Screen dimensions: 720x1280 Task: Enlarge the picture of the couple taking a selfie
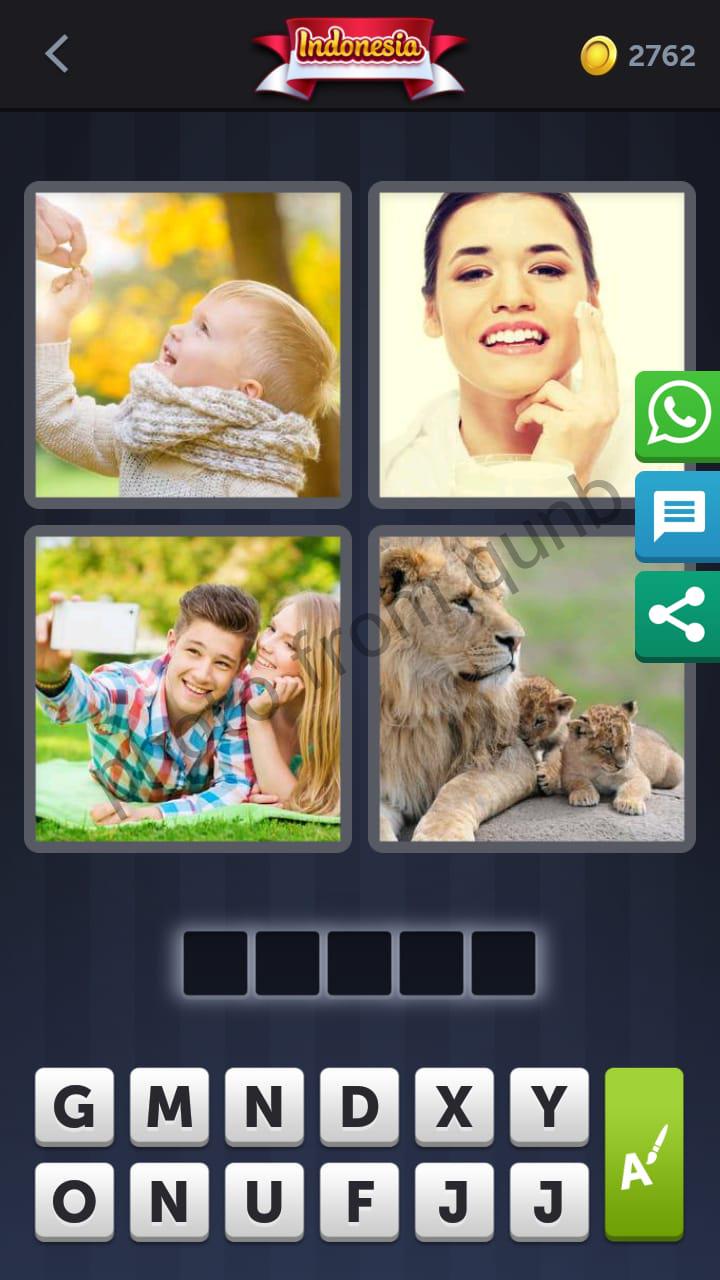(188, 689)
